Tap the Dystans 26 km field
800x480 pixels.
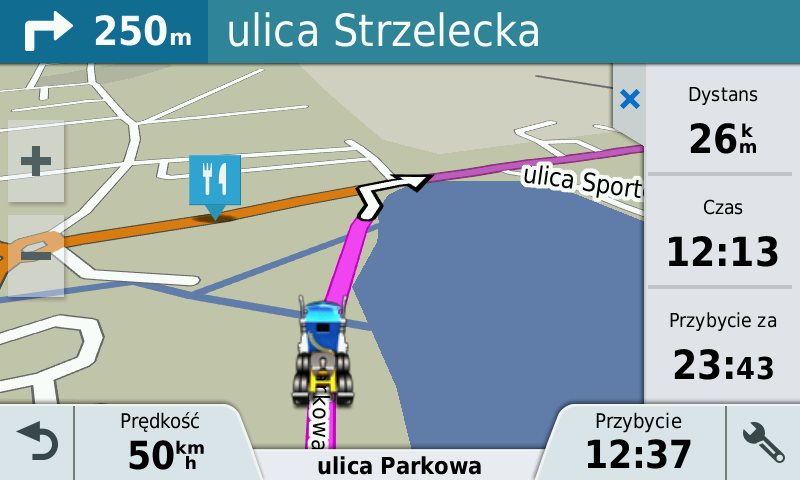coord(723,122)
